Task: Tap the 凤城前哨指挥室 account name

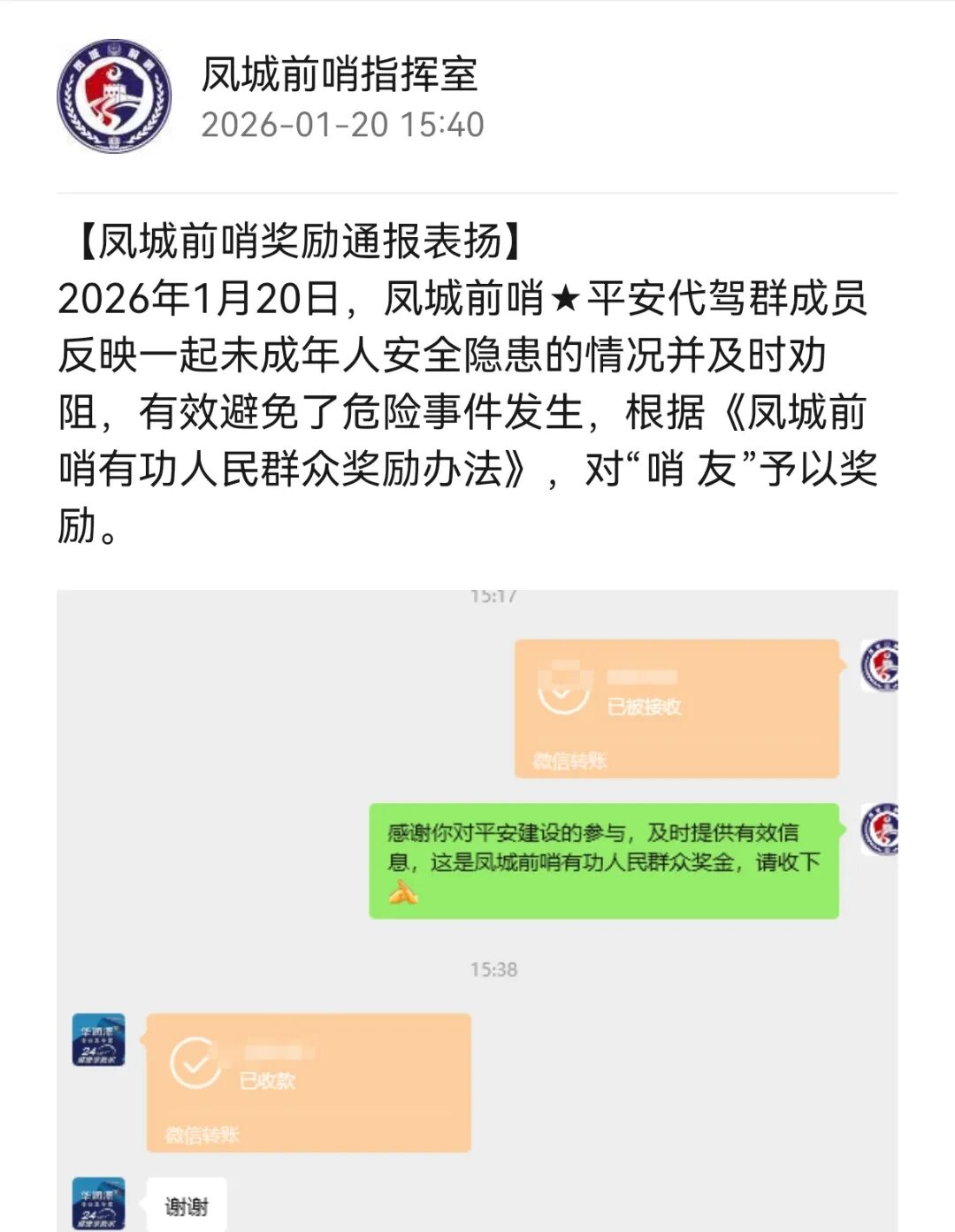Action: [340, 74]
